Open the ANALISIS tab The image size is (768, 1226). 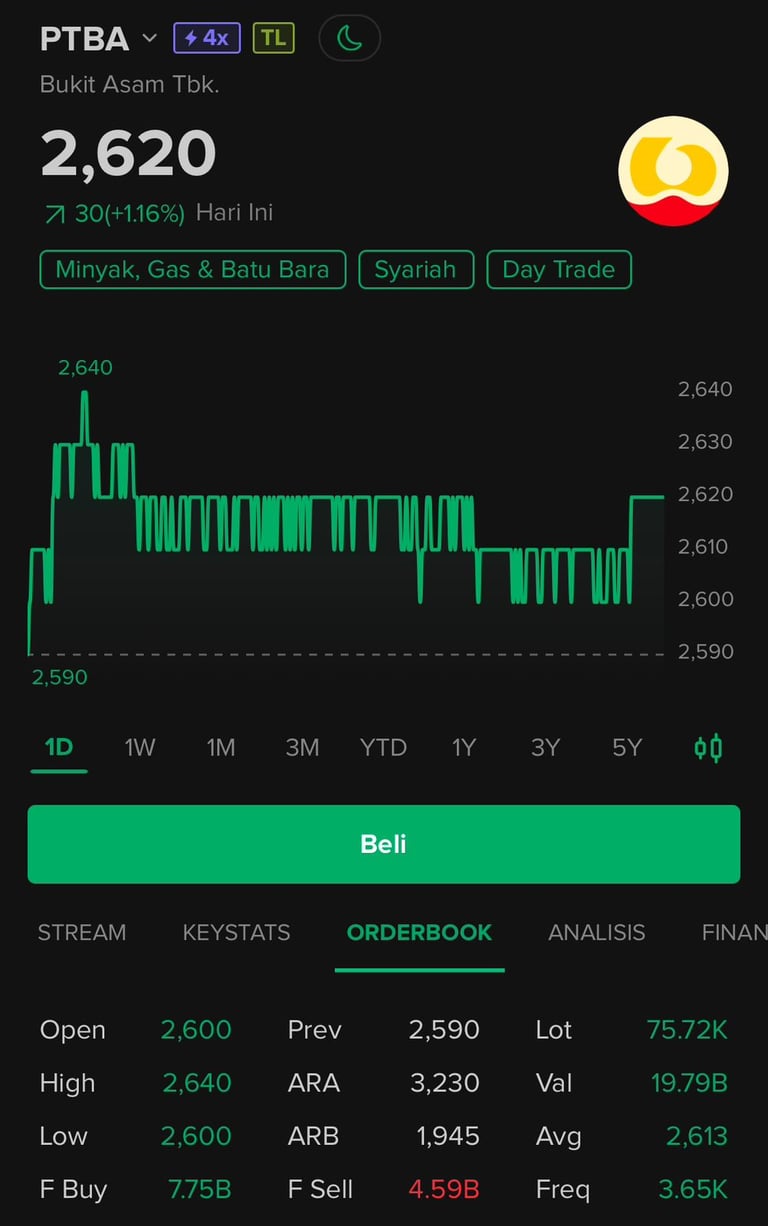597,932
